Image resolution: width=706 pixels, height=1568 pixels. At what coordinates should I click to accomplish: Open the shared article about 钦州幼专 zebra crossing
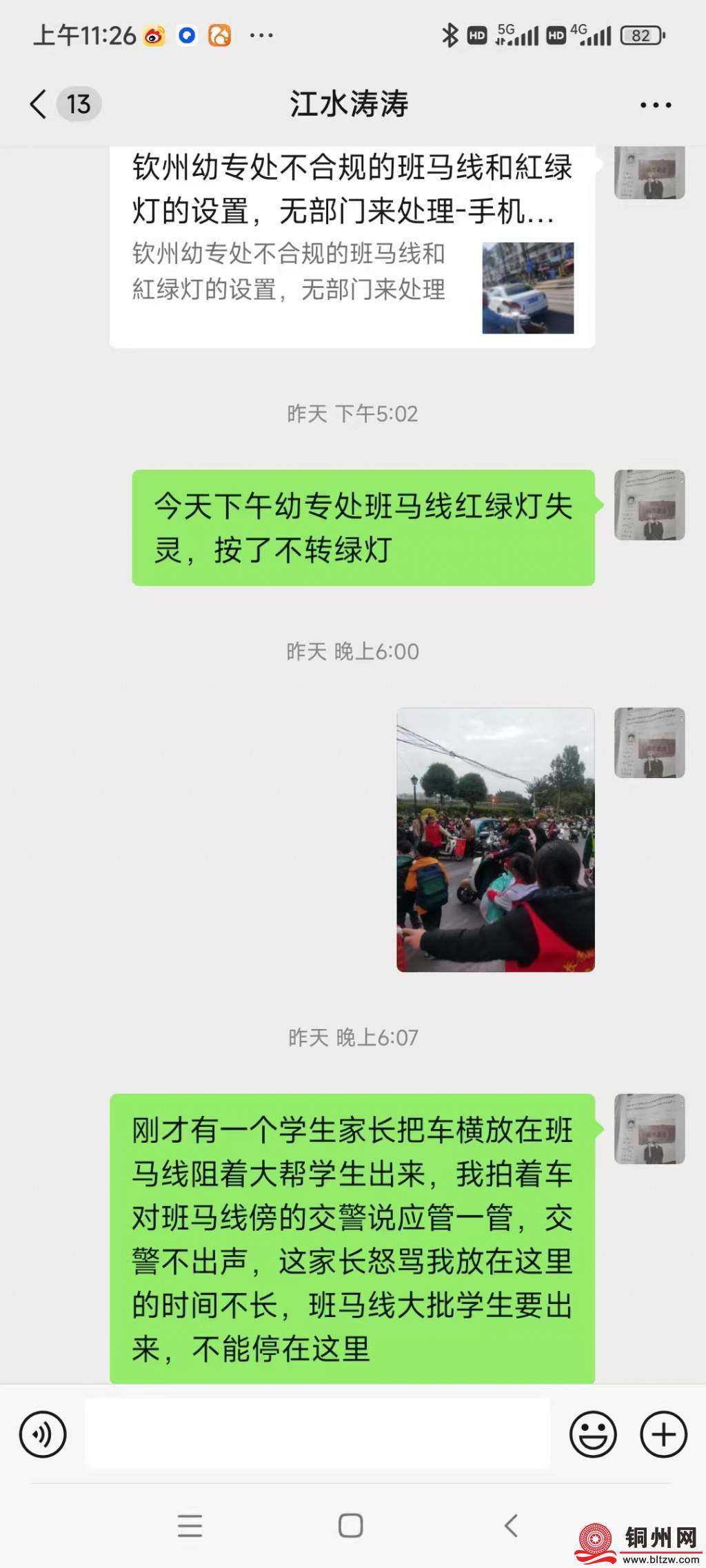352,248
